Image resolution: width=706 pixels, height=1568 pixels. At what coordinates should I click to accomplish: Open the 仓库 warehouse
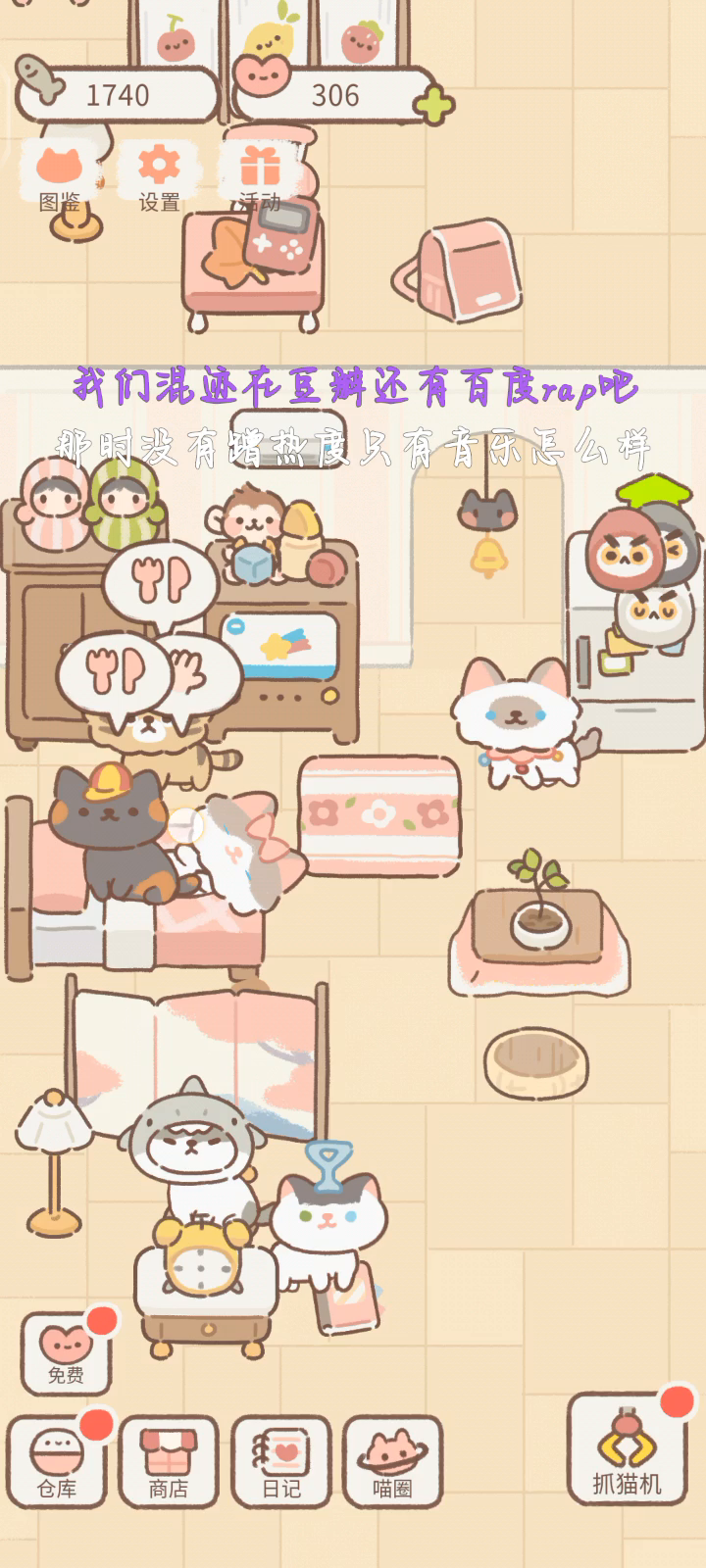pos(57,1461)
